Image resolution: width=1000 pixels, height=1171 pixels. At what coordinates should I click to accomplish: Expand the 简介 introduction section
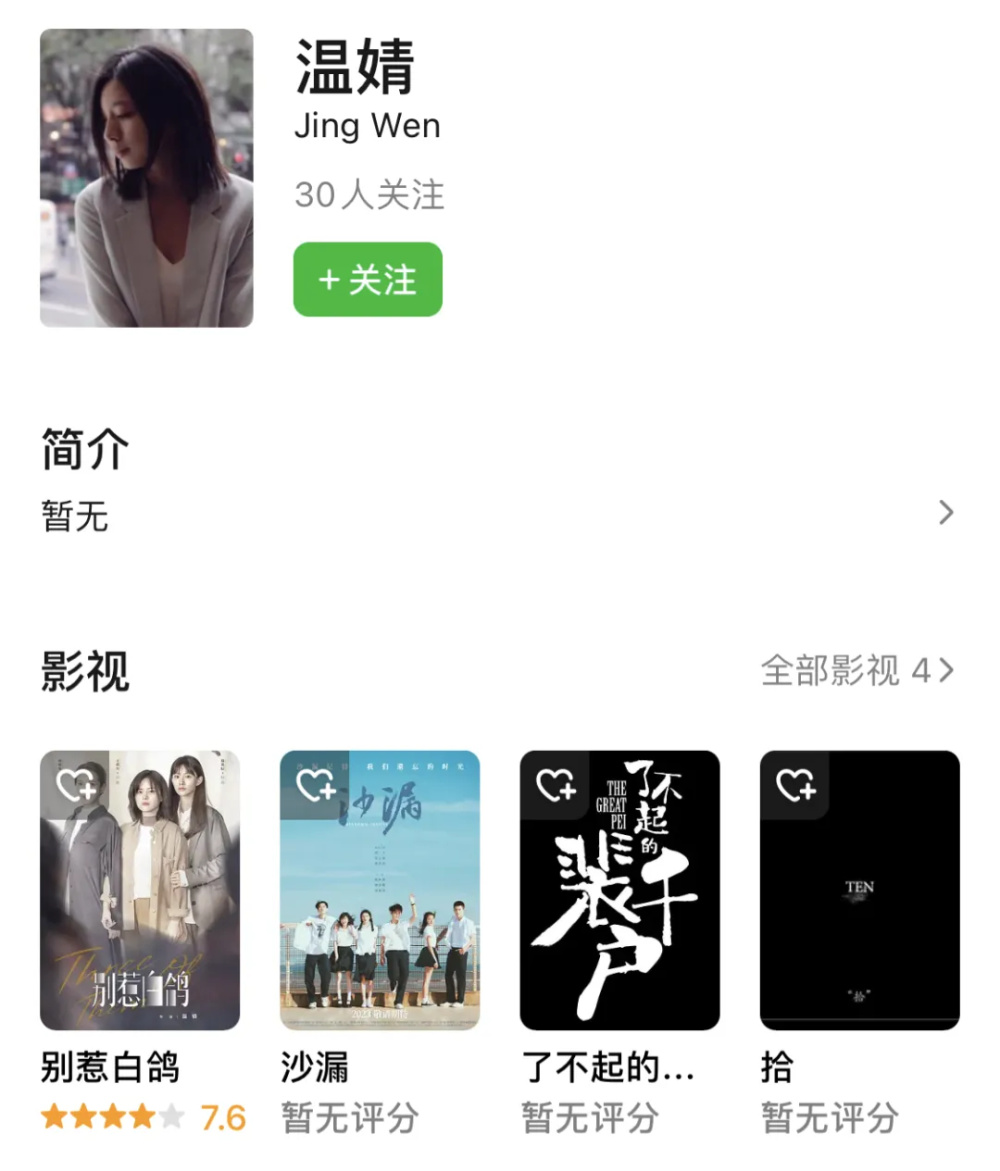click(x=945, y=514)
